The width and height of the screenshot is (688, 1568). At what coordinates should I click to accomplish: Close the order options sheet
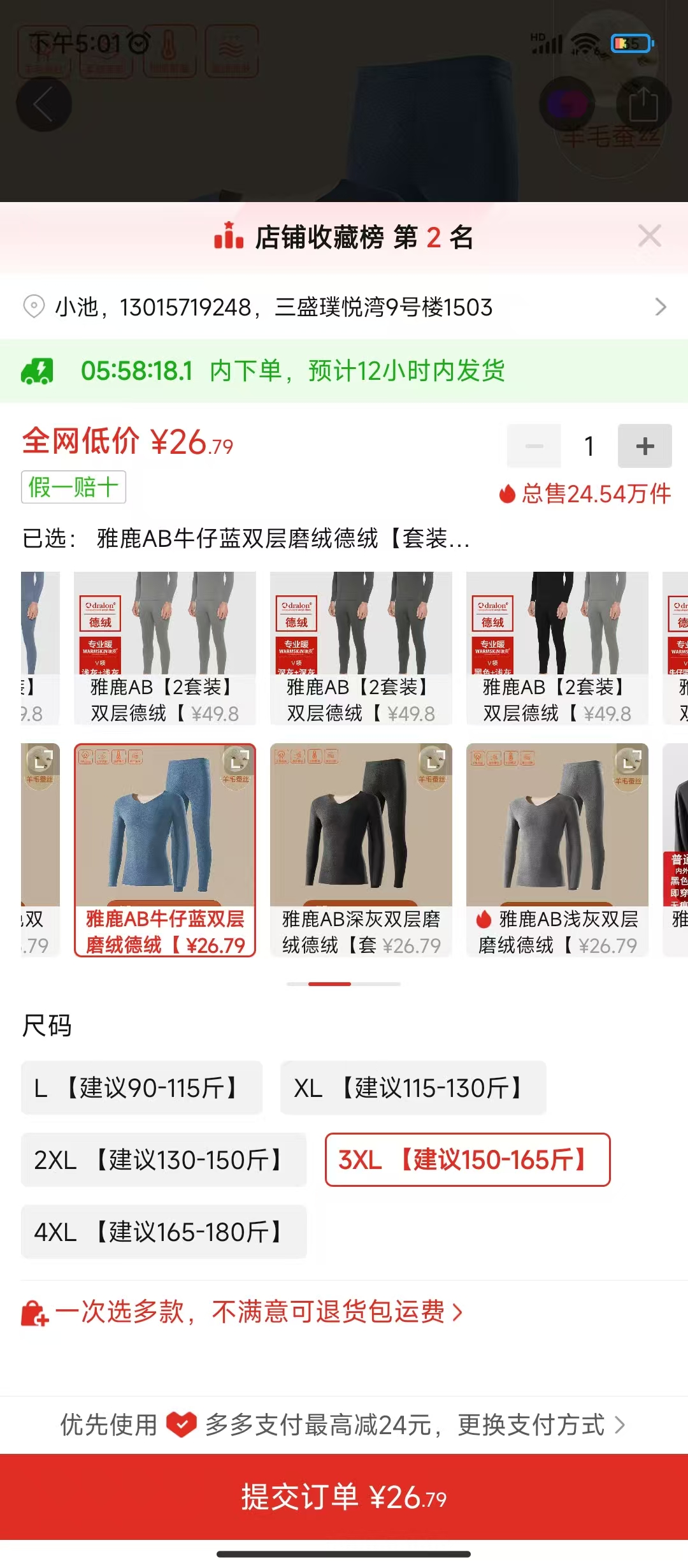pyautogui.click(x=649, y=236)
